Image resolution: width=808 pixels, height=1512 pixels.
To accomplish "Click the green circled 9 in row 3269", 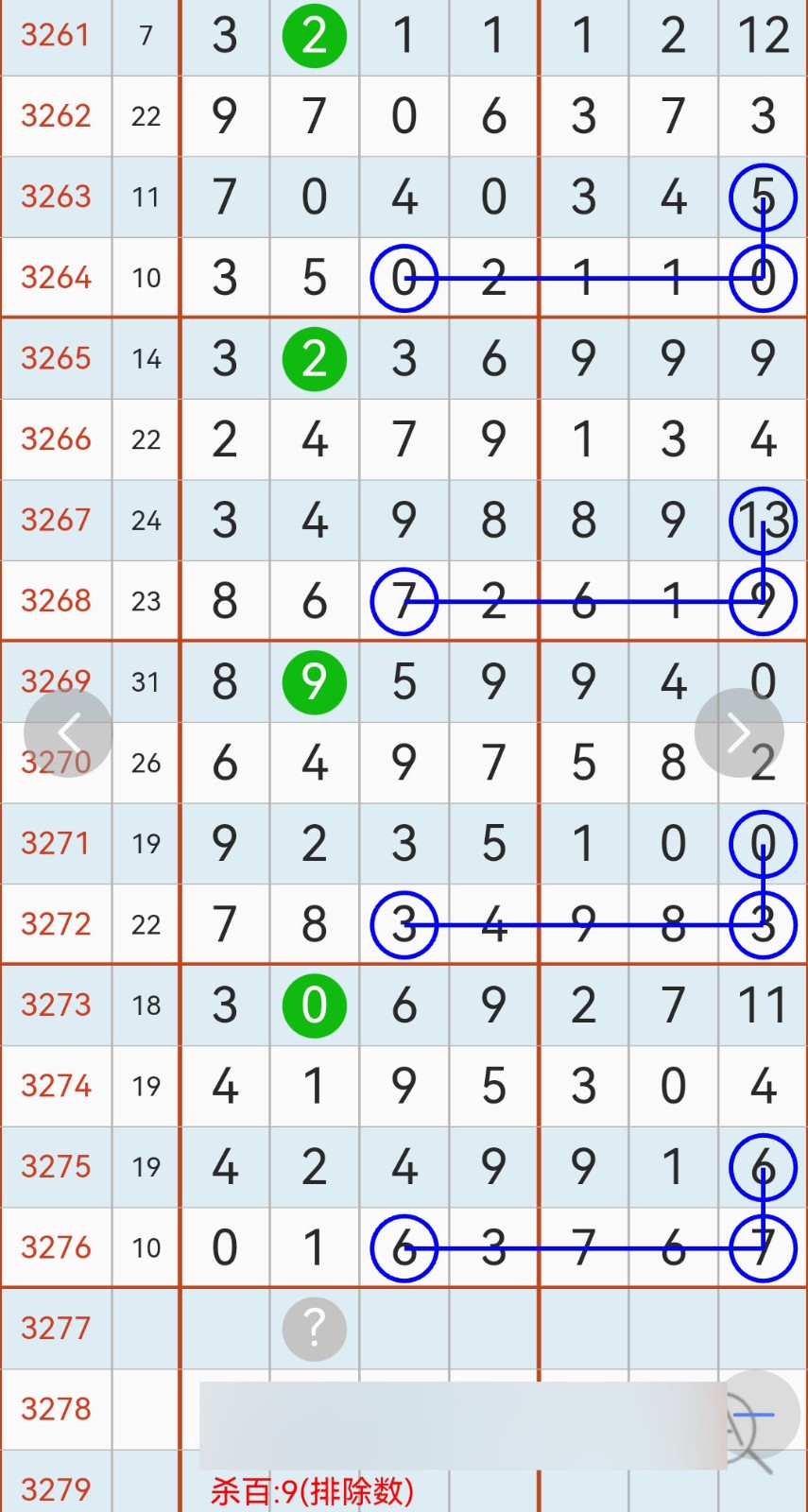I will pos(314,681).
